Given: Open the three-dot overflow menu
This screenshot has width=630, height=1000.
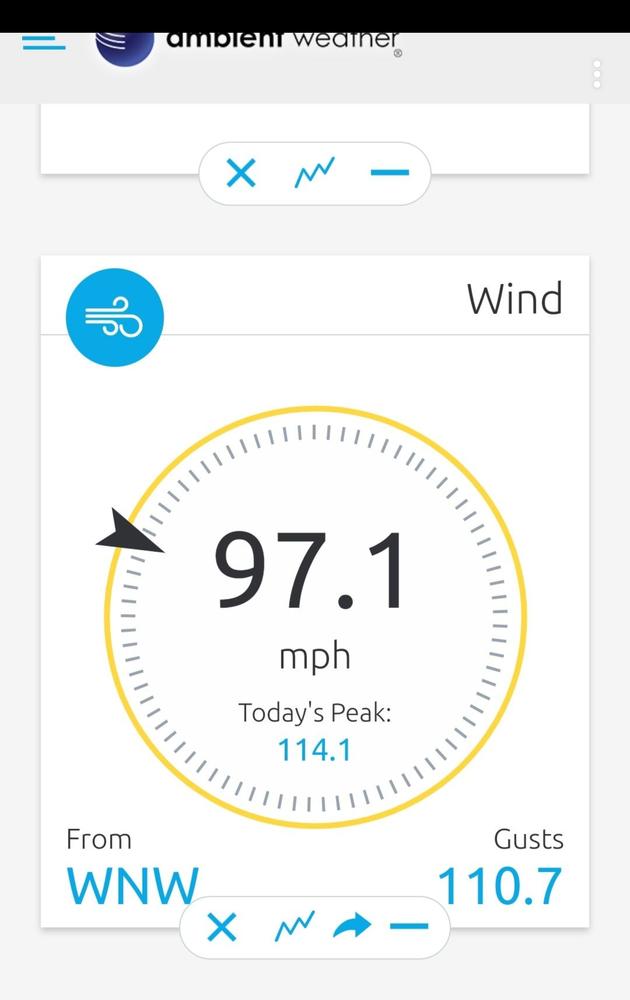Looking at the screenshot, I should (597, 74).
